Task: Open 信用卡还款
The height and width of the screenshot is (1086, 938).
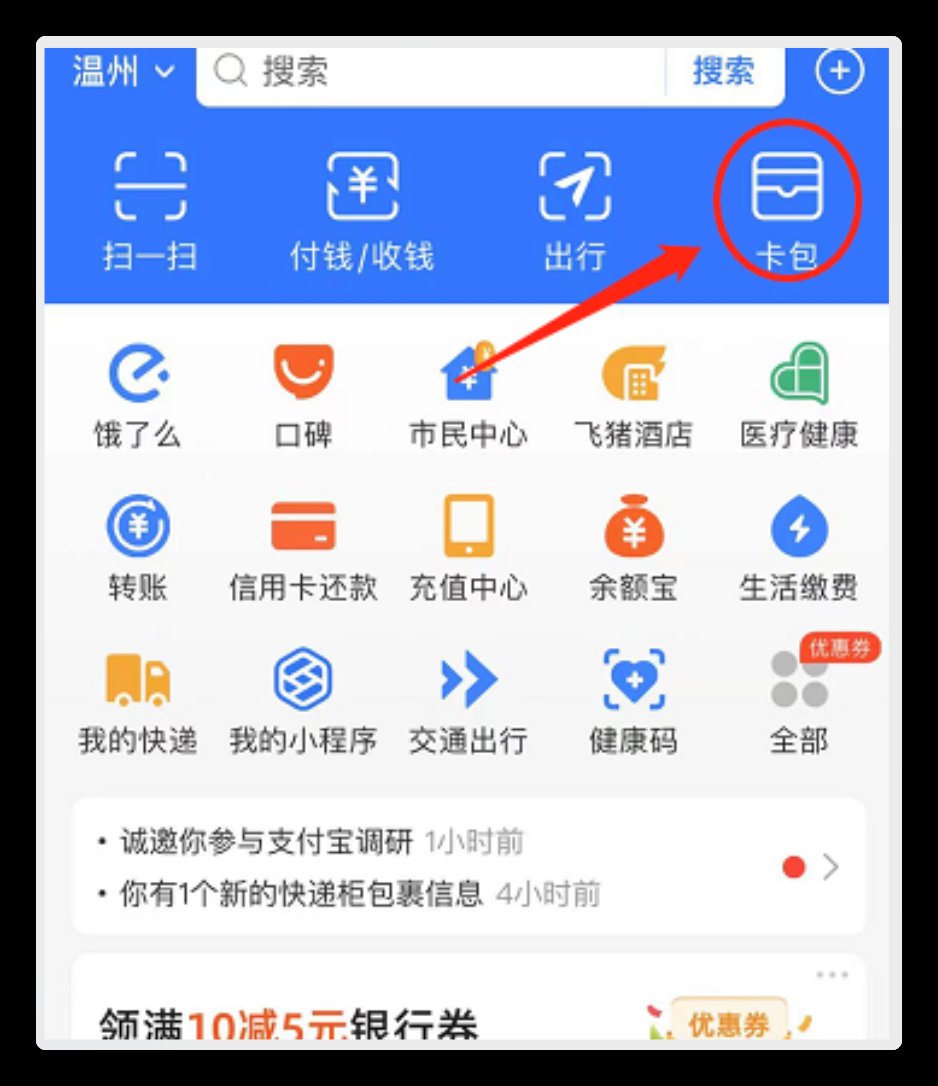Action: click(303, 548)
